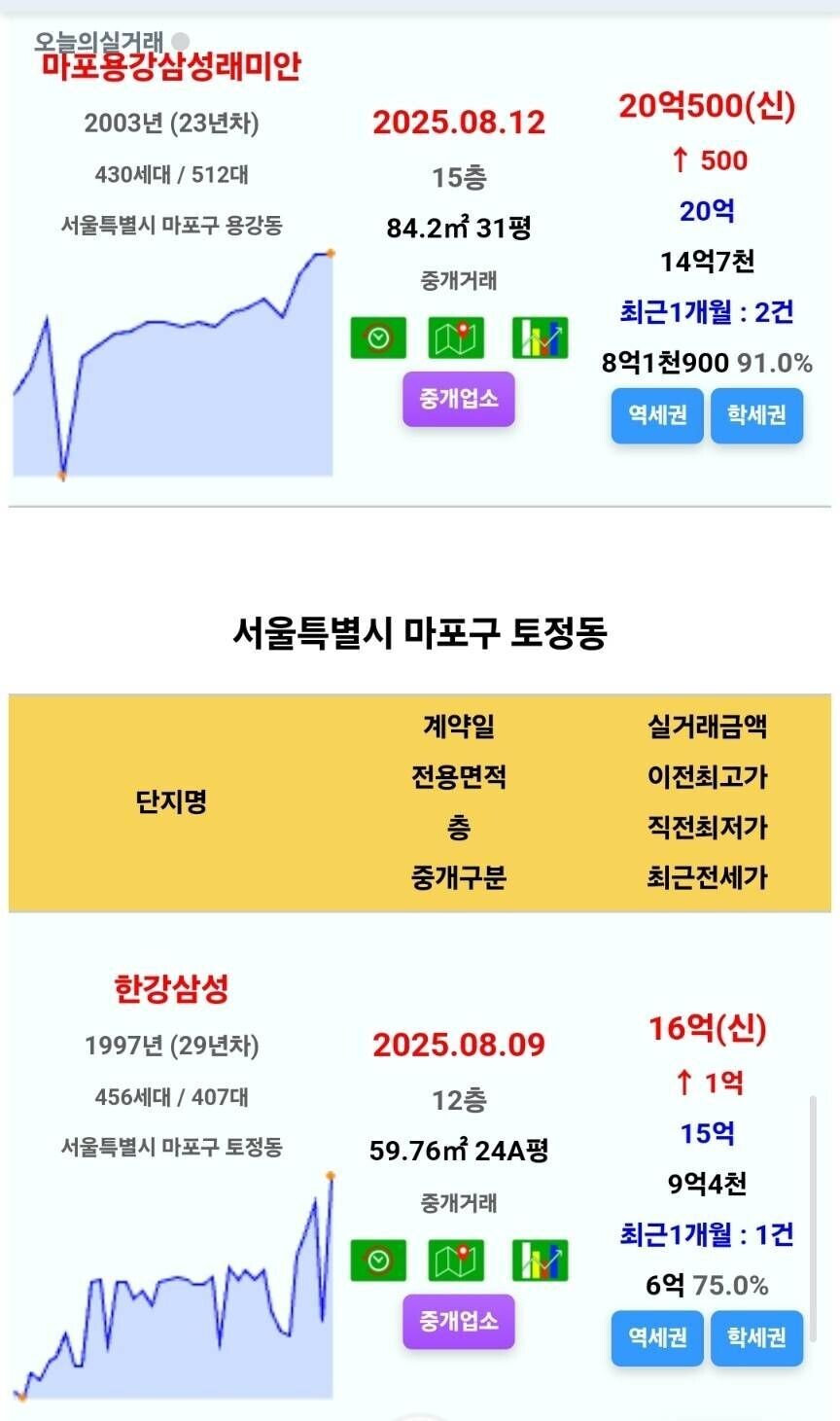Select the clock icon under 한강삼성
Image resolution: width=840 pixels, height=1421 pixels.
tap(378, 1260)
